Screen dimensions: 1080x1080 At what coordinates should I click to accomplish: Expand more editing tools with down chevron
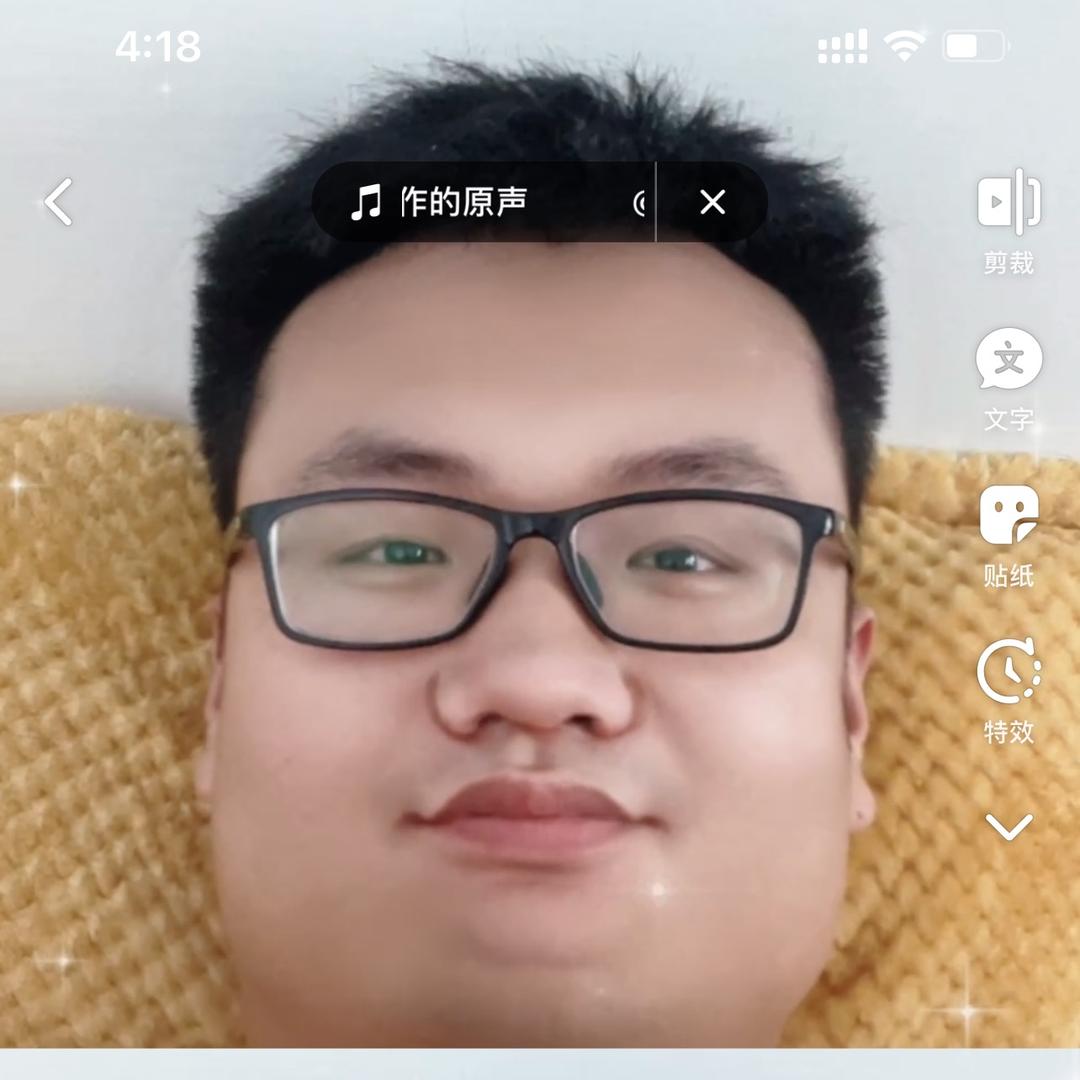[x=1008, y=827]
